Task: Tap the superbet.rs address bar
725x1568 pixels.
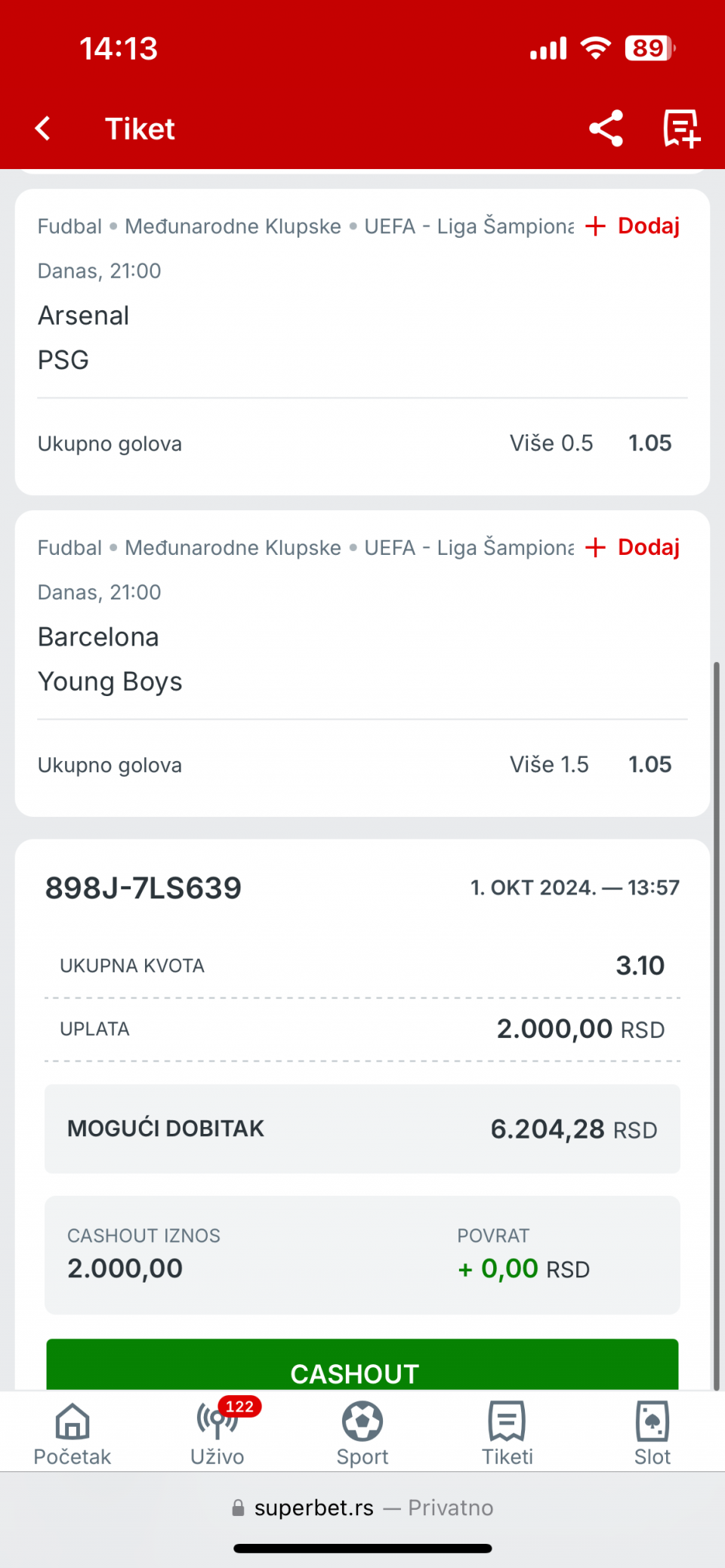Action: click(x=362, y=1508)
